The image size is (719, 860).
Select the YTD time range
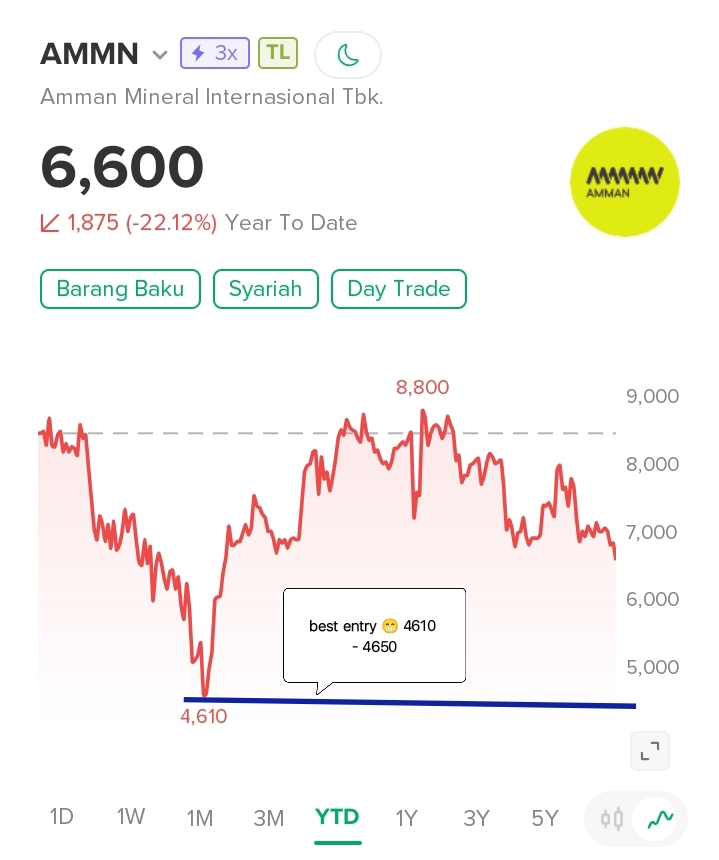(x=337, y=817)
